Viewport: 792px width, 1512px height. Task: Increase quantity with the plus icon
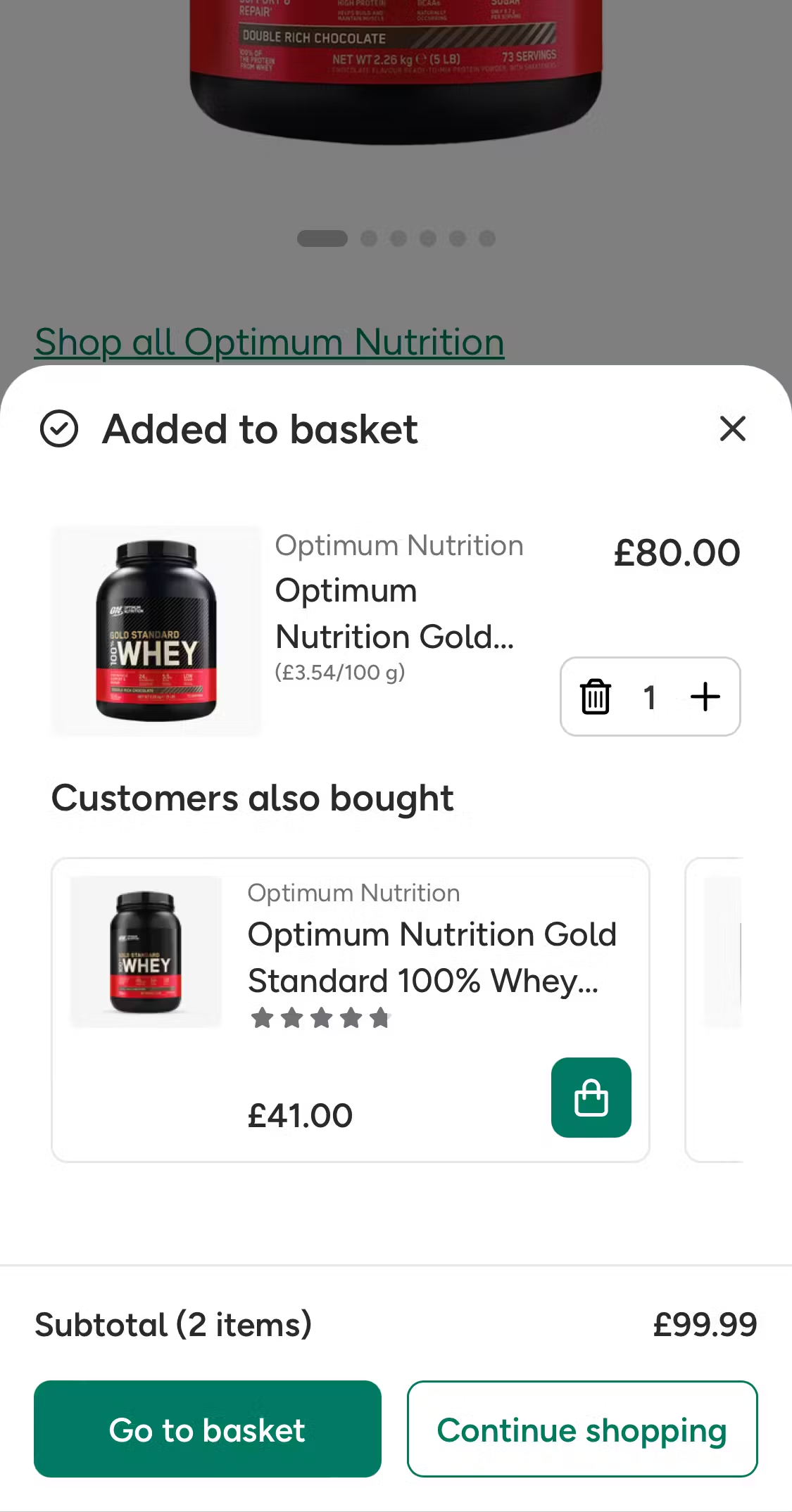point(705,697)
